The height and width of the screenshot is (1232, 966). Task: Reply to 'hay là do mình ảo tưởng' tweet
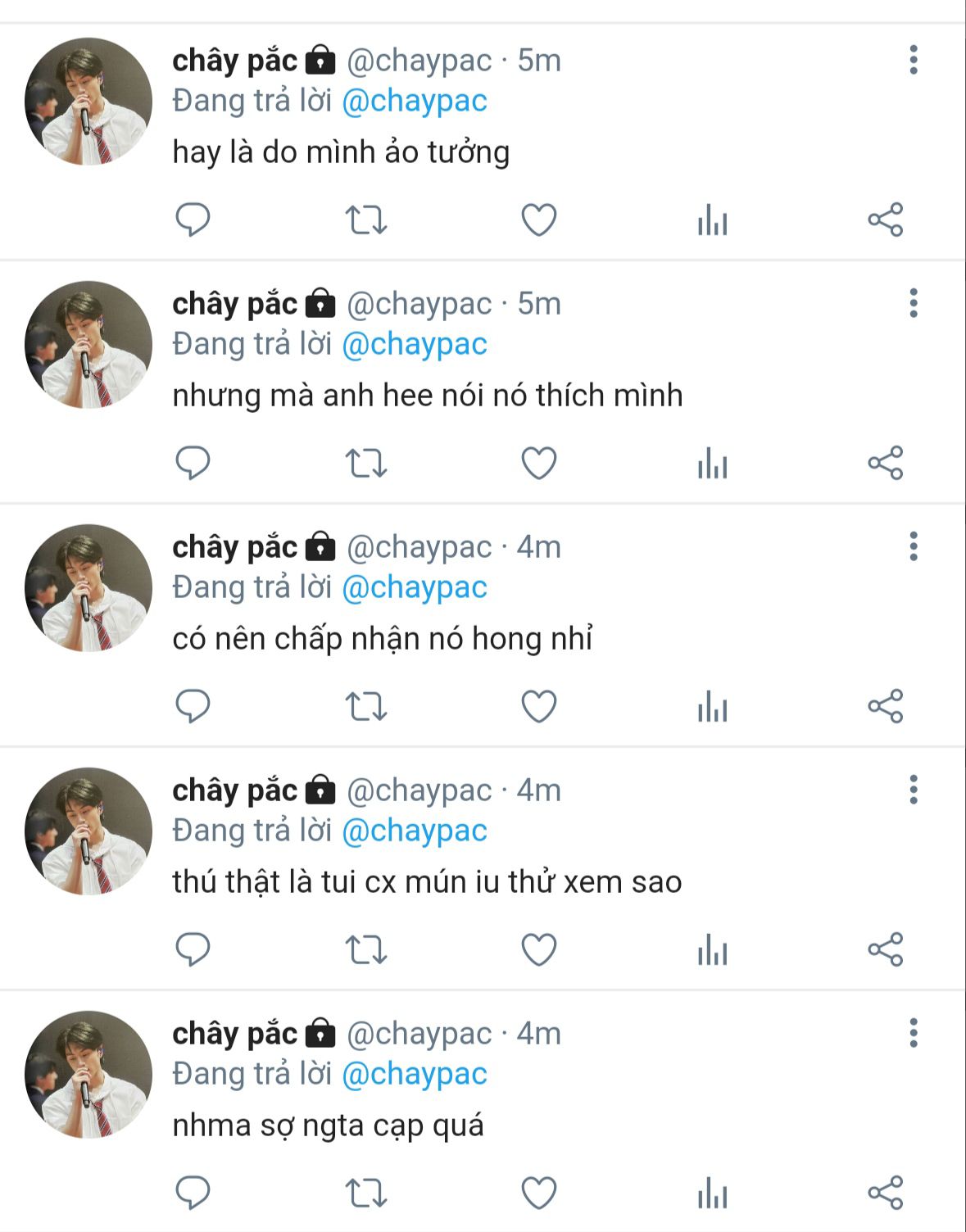193,220
